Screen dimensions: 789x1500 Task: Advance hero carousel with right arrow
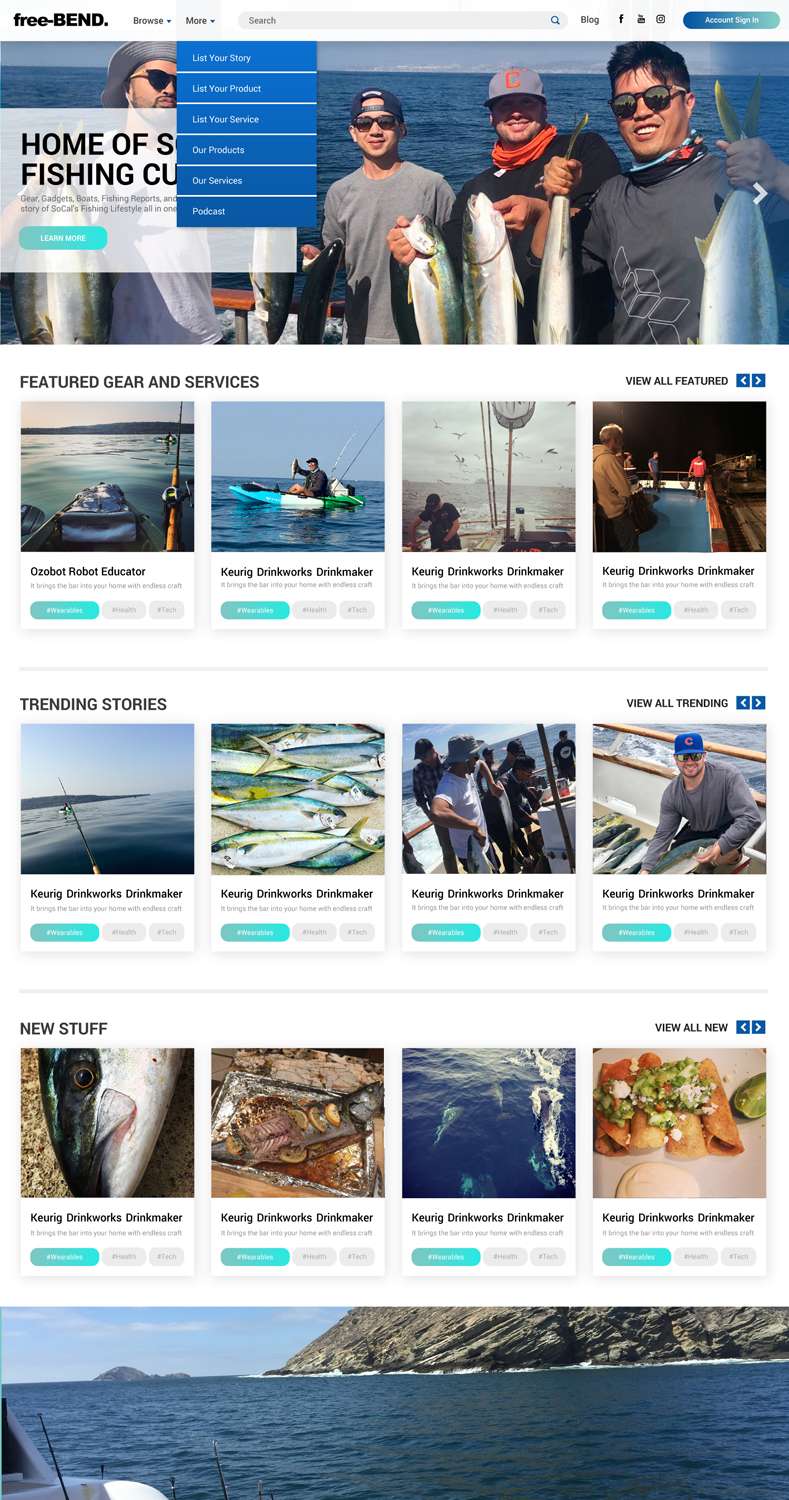tap(760, 194)
